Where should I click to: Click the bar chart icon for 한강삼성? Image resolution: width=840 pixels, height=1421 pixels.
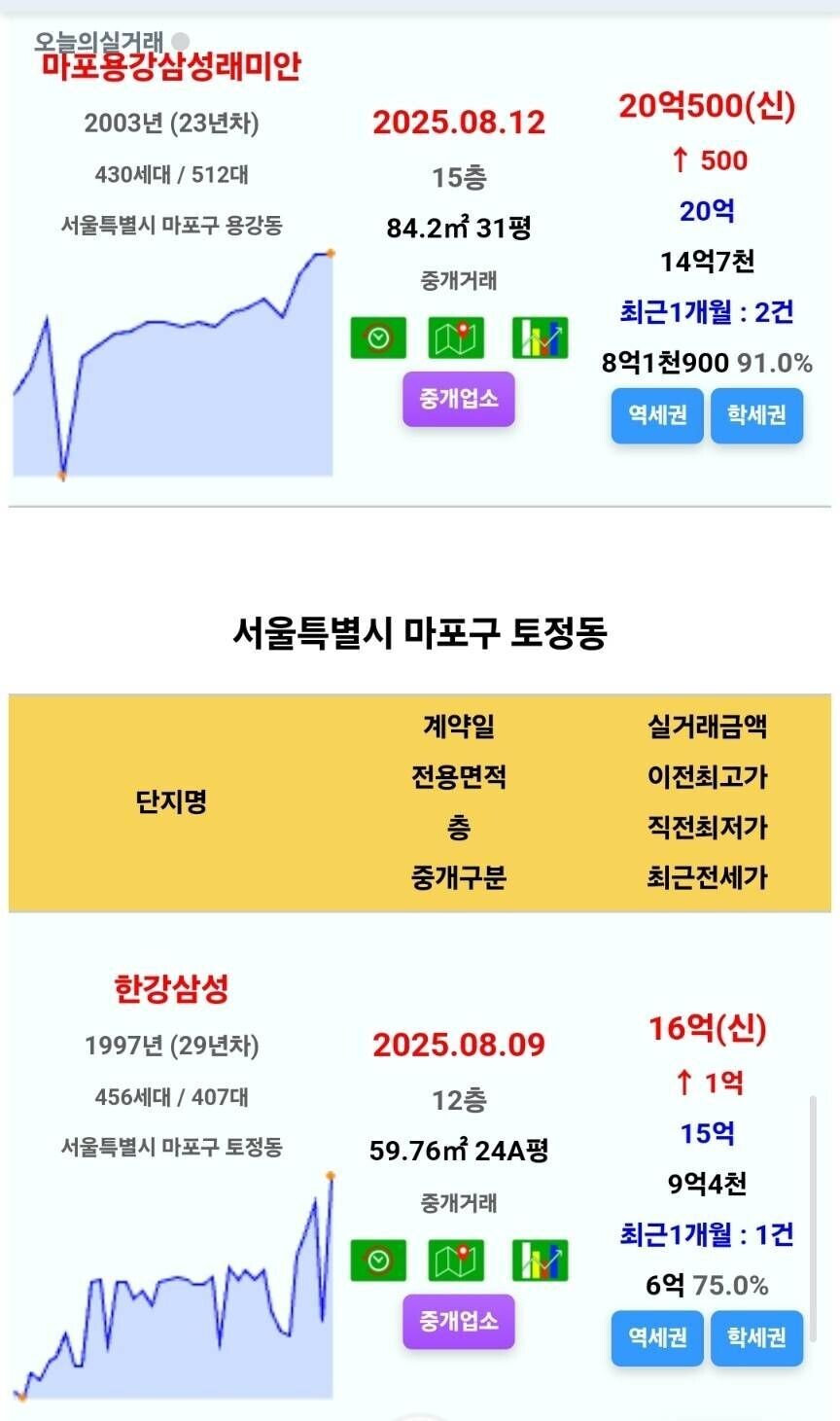coord(540,1260)
